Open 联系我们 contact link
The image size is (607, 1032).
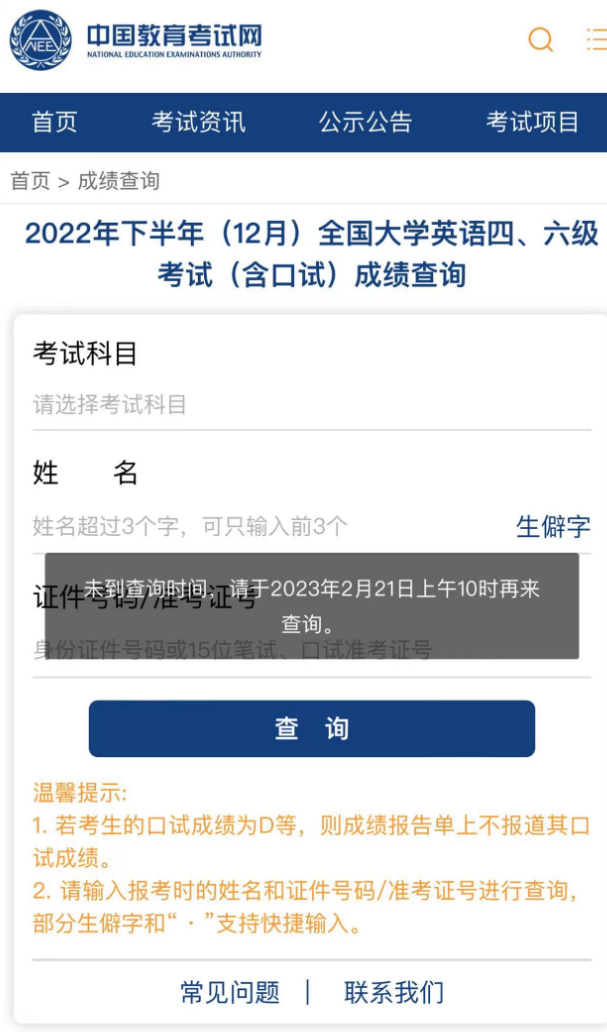pyautogui.click(x=394, y=992)
